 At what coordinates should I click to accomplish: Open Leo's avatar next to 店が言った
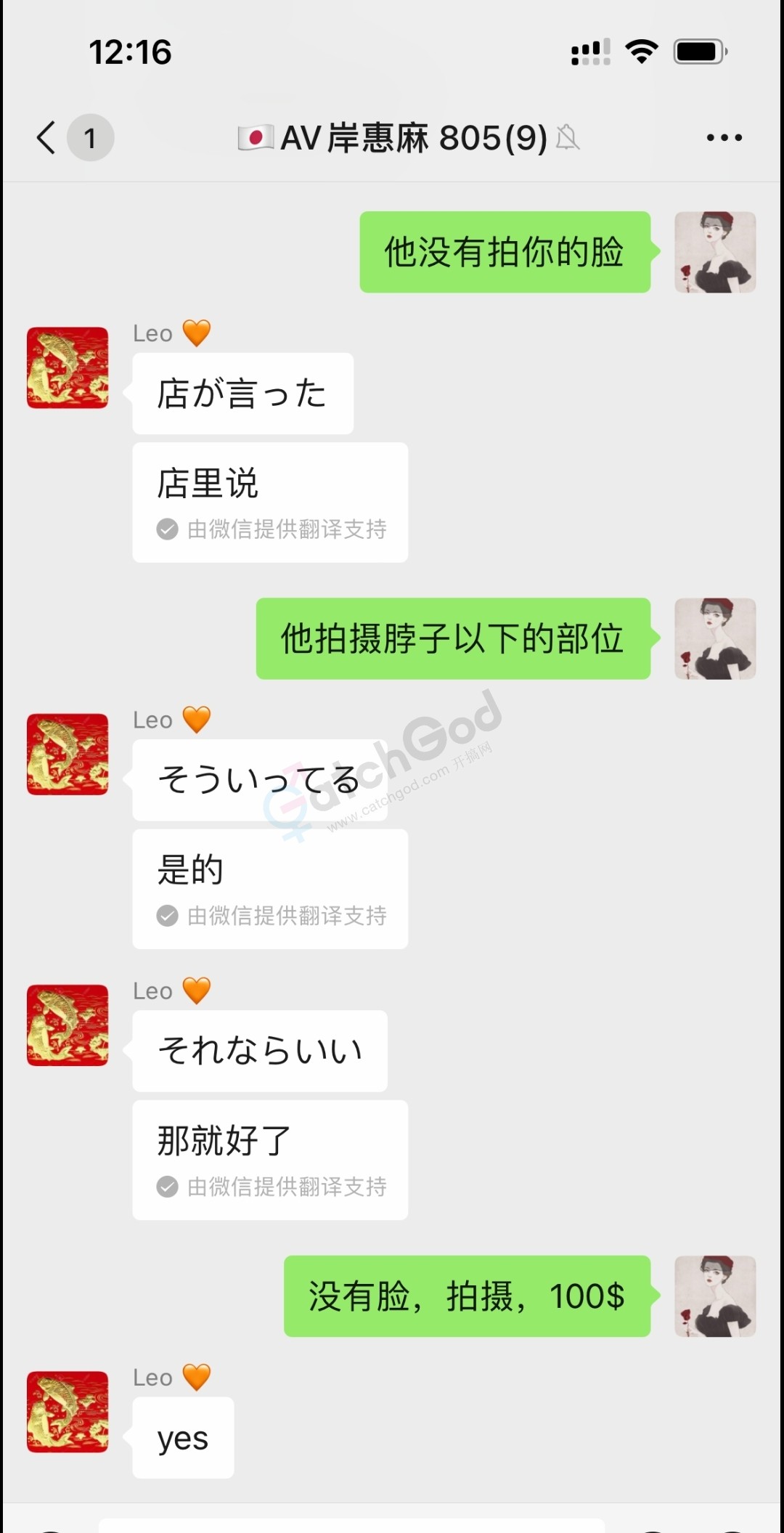tap(68, 367)
